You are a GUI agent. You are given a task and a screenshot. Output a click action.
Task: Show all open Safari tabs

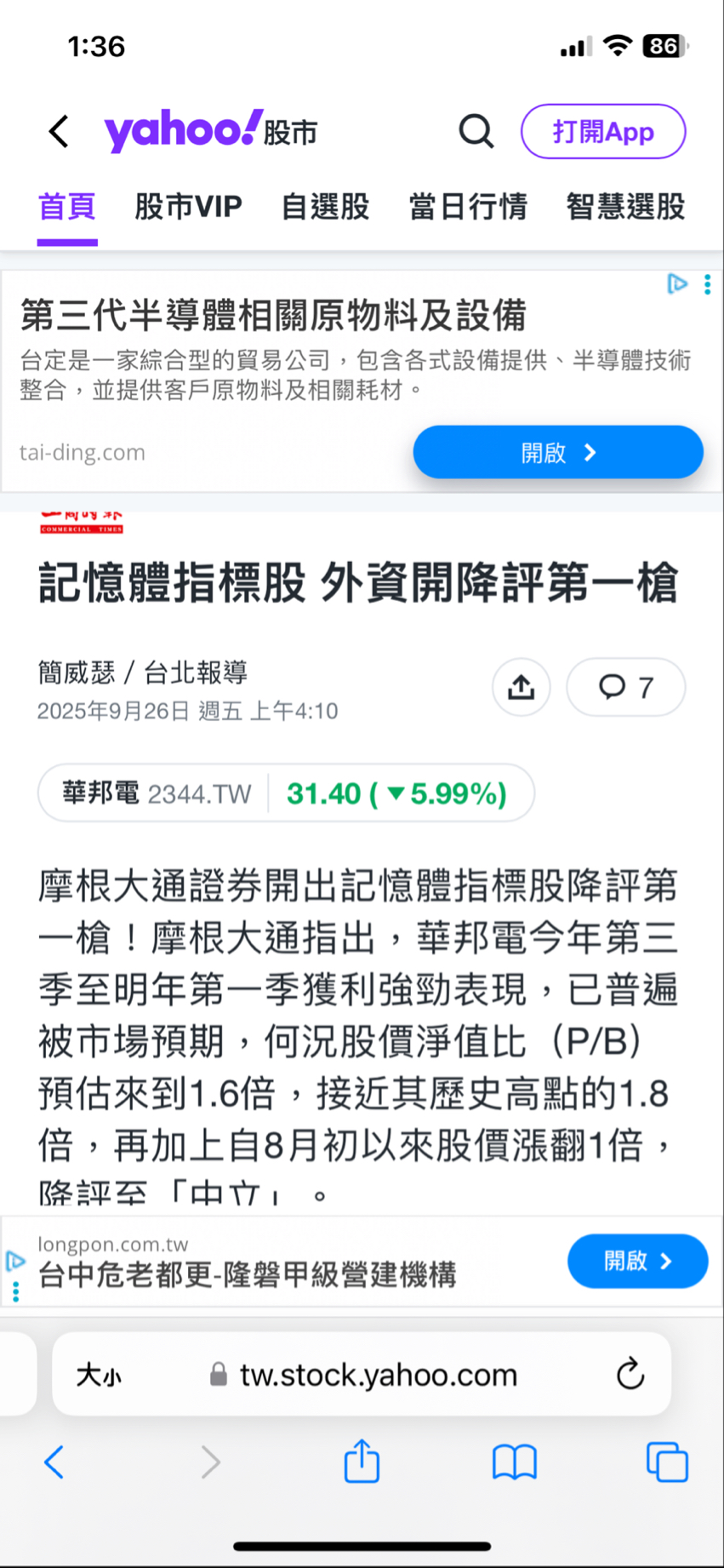(667, 1462)
